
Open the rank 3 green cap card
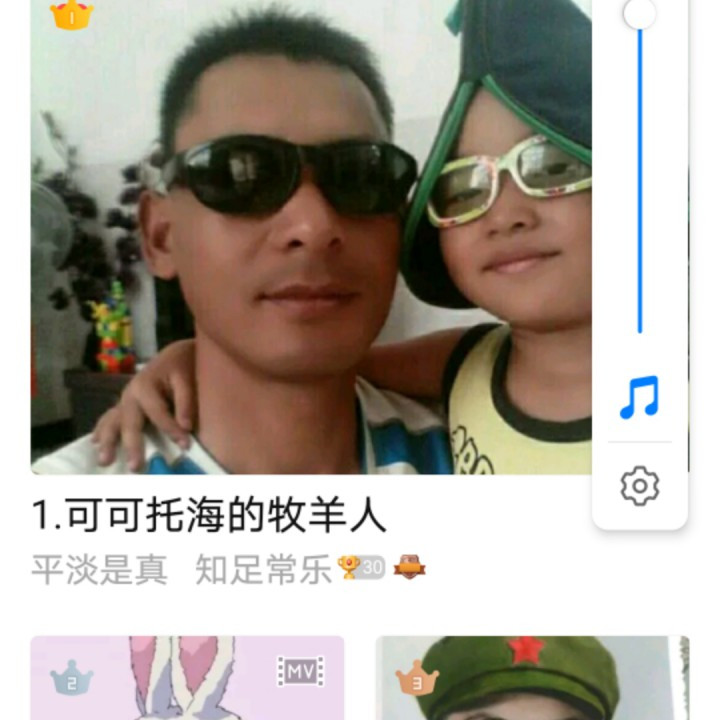tap(532, 678)
